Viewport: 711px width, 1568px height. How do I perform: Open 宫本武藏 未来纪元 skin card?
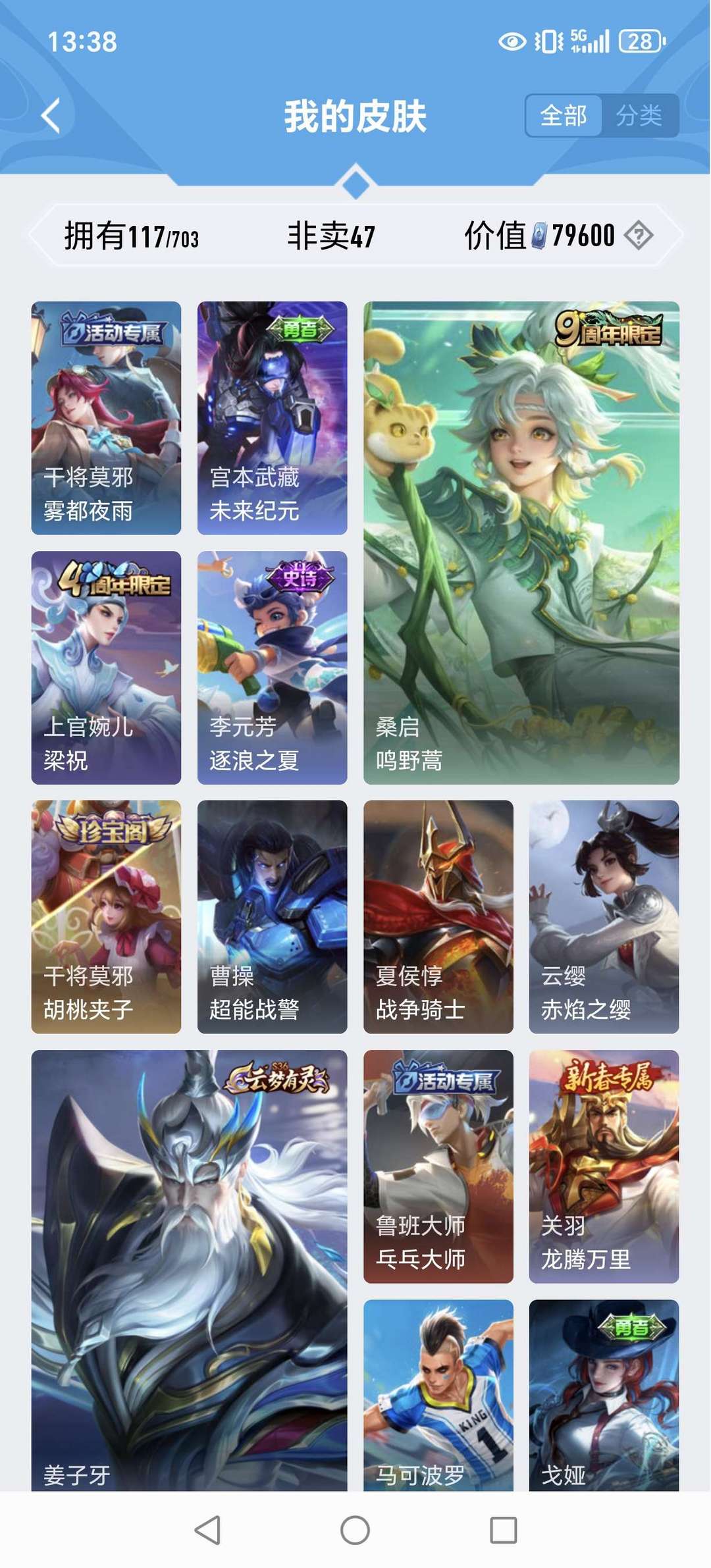272,418
